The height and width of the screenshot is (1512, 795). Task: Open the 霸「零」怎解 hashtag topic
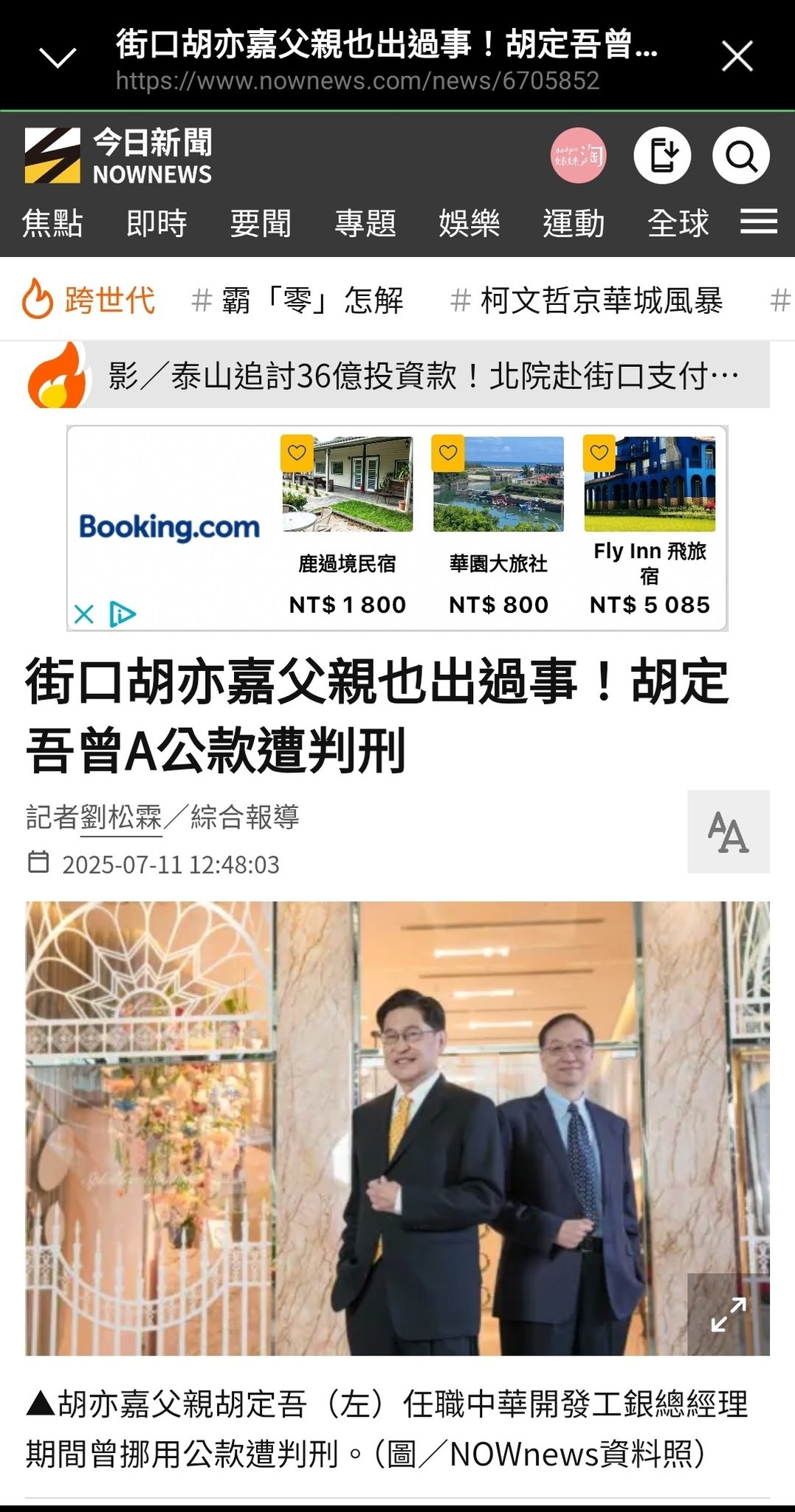[297, 300]
